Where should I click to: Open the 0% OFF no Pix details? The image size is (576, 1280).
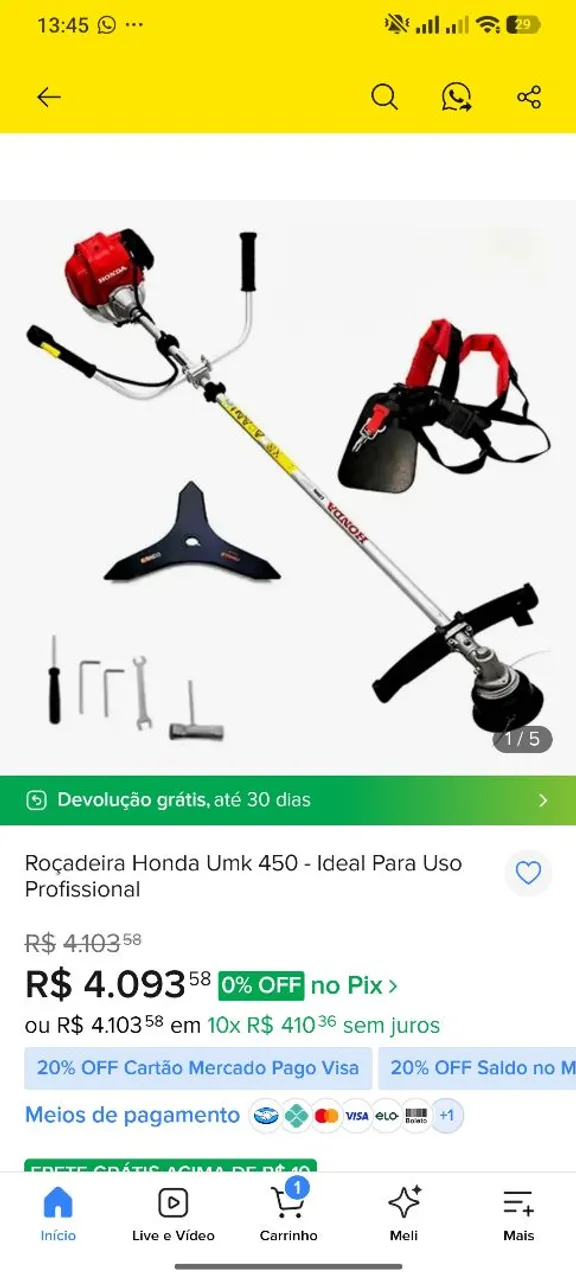[308, 985]
